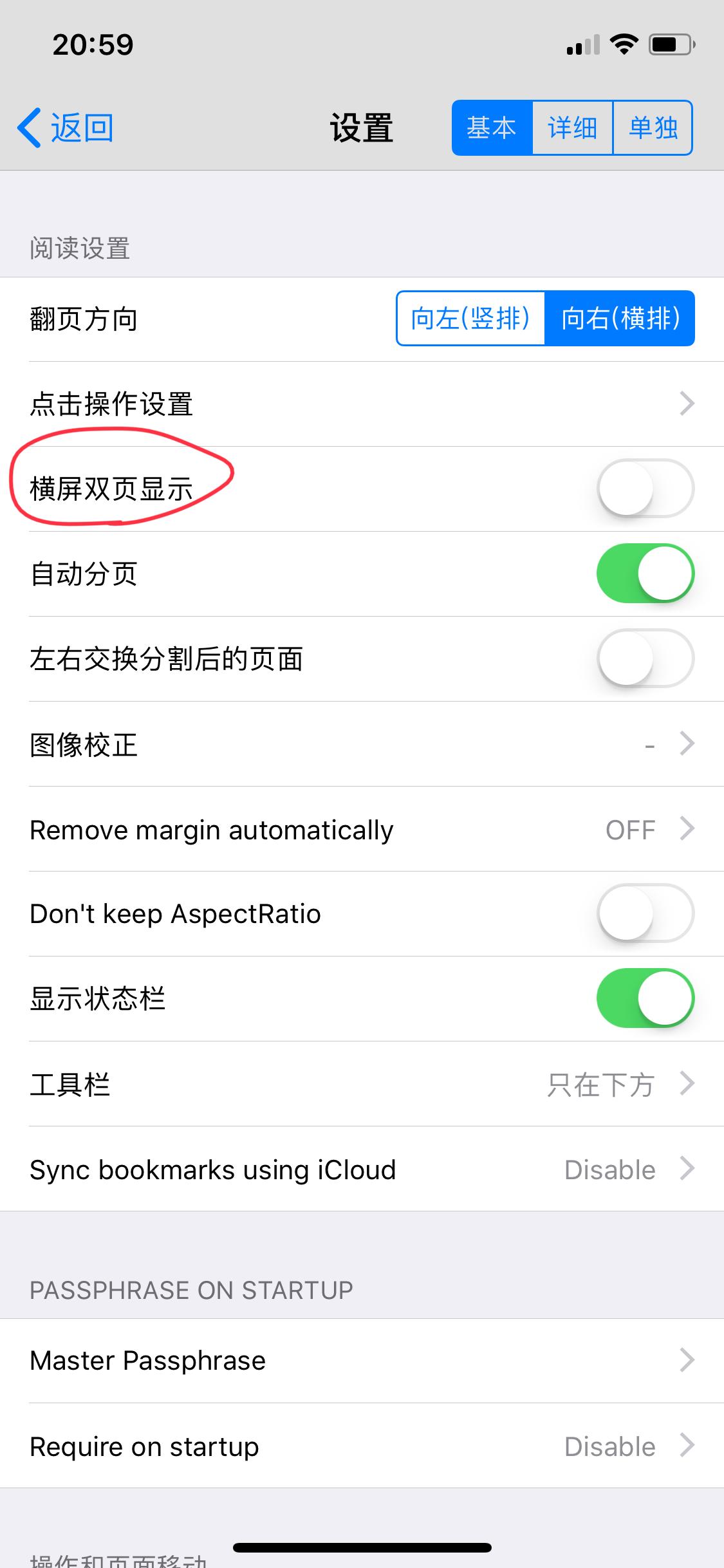Open Master Passphrase
724x1568 pixels.
362,1361
